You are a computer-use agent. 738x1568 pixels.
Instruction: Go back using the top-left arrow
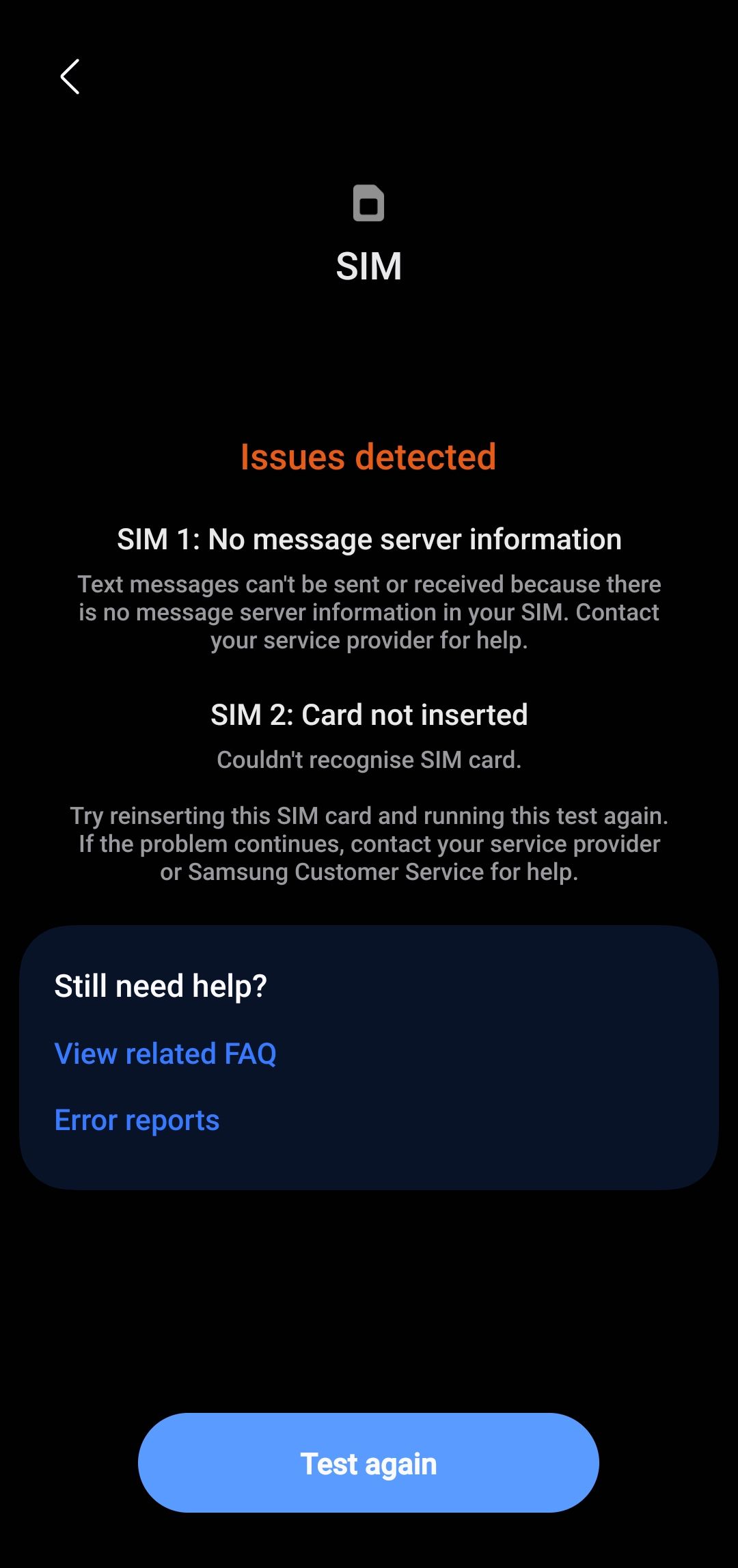[x=70, y=77]
